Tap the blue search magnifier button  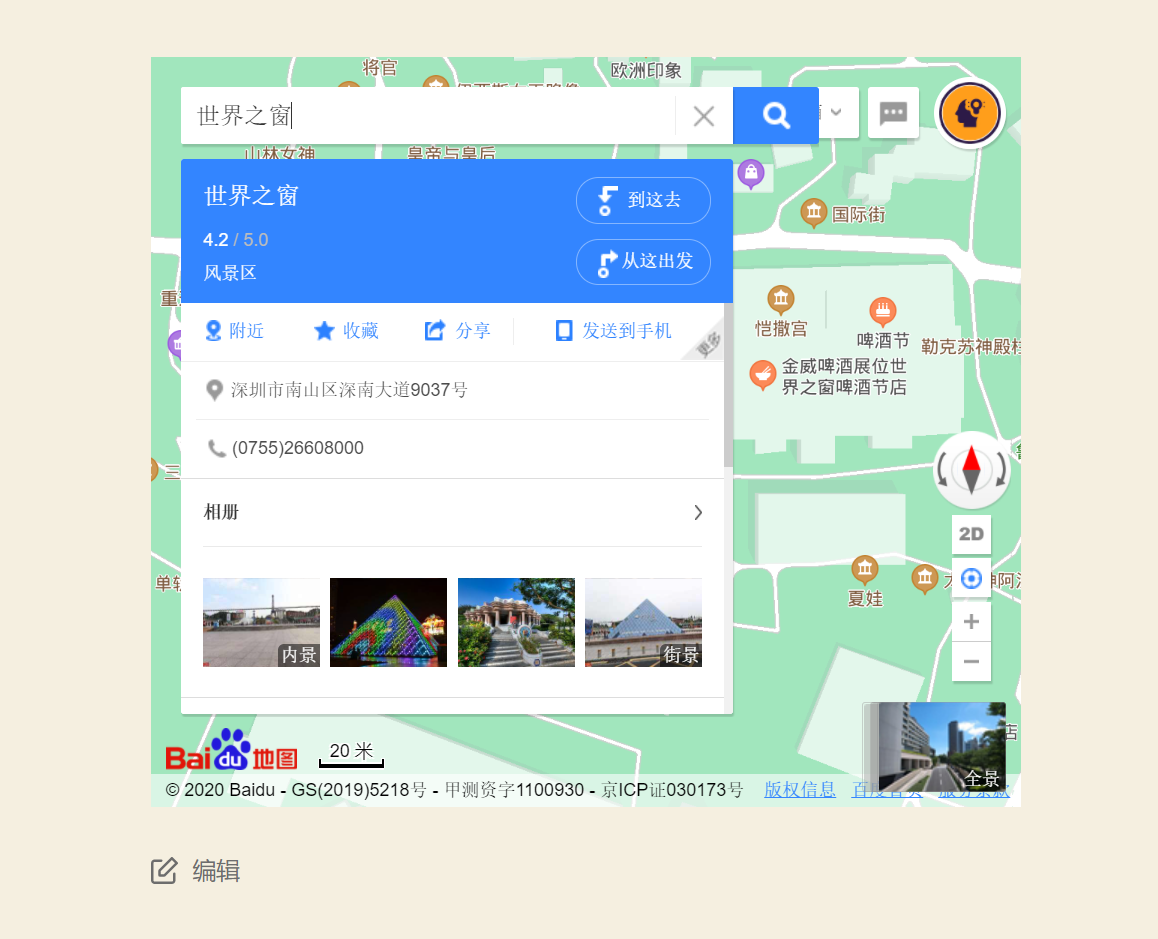[x=776, y=116]
